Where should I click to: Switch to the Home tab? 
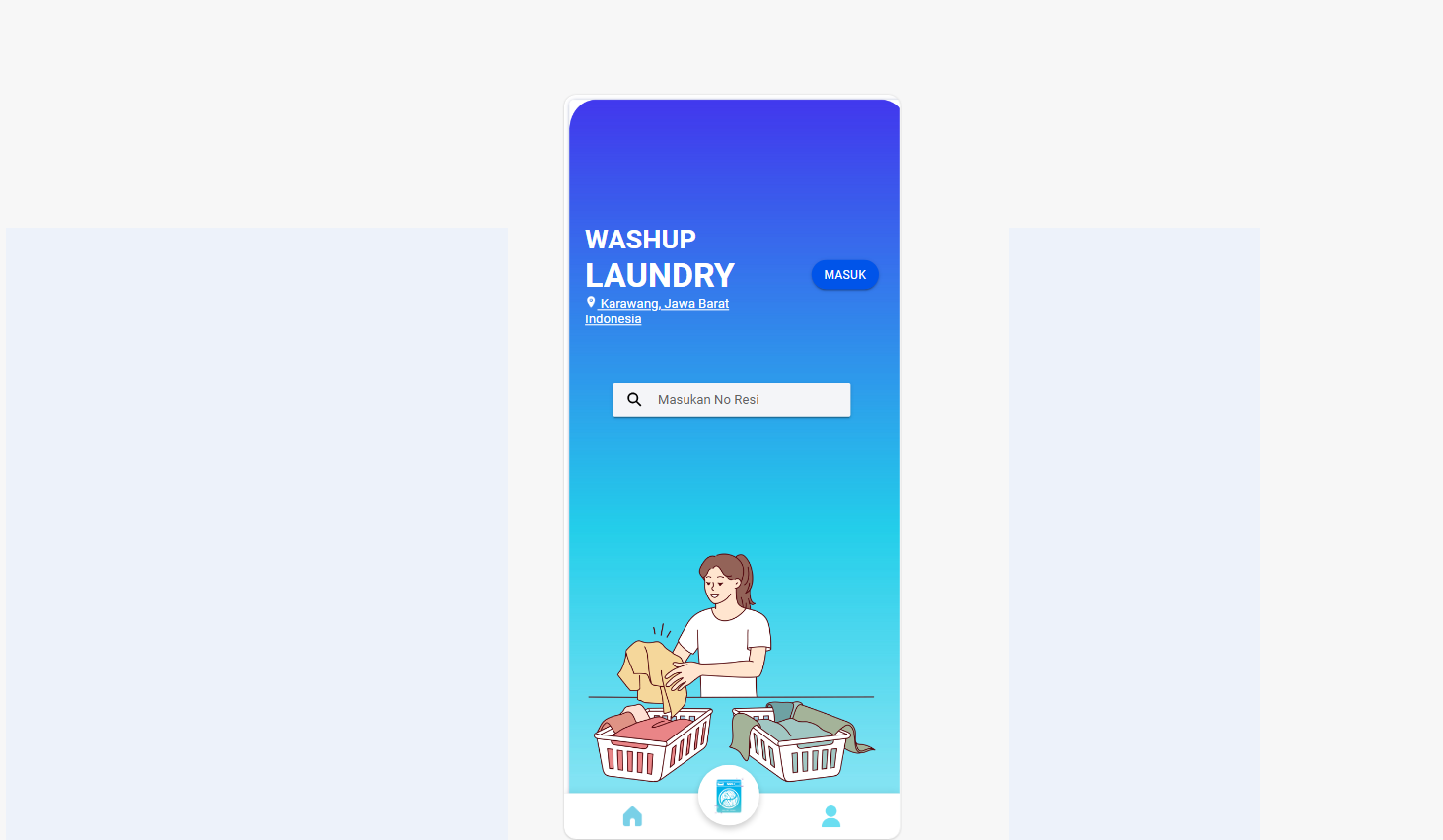click(x=632, y=816)
